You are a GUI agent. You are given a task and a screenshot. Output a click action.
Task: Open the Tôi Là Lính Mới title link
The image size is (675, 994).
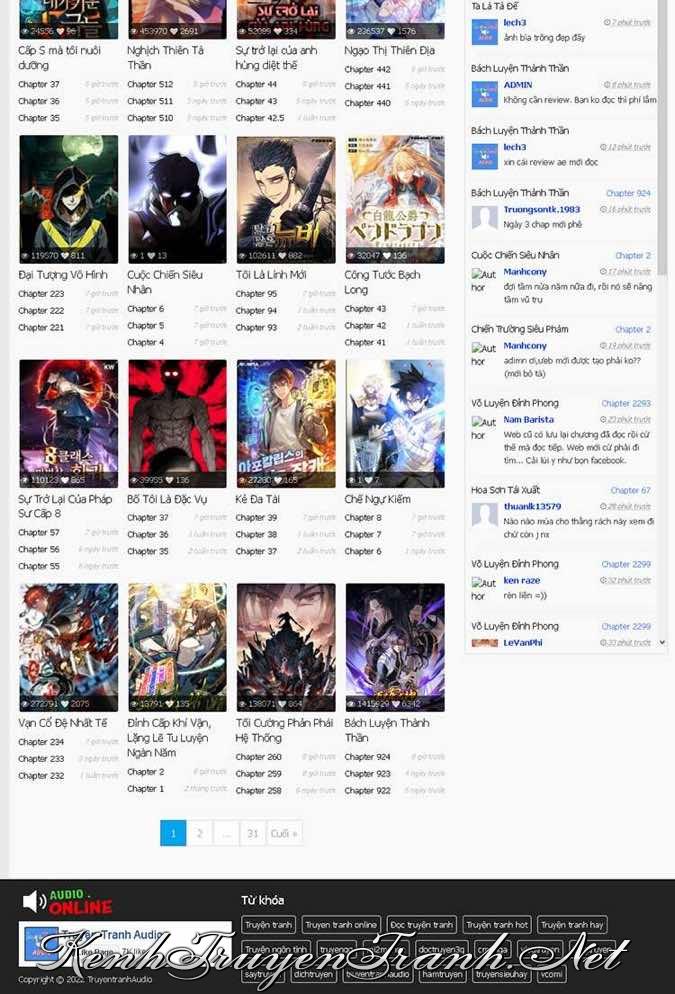point(271,275)
